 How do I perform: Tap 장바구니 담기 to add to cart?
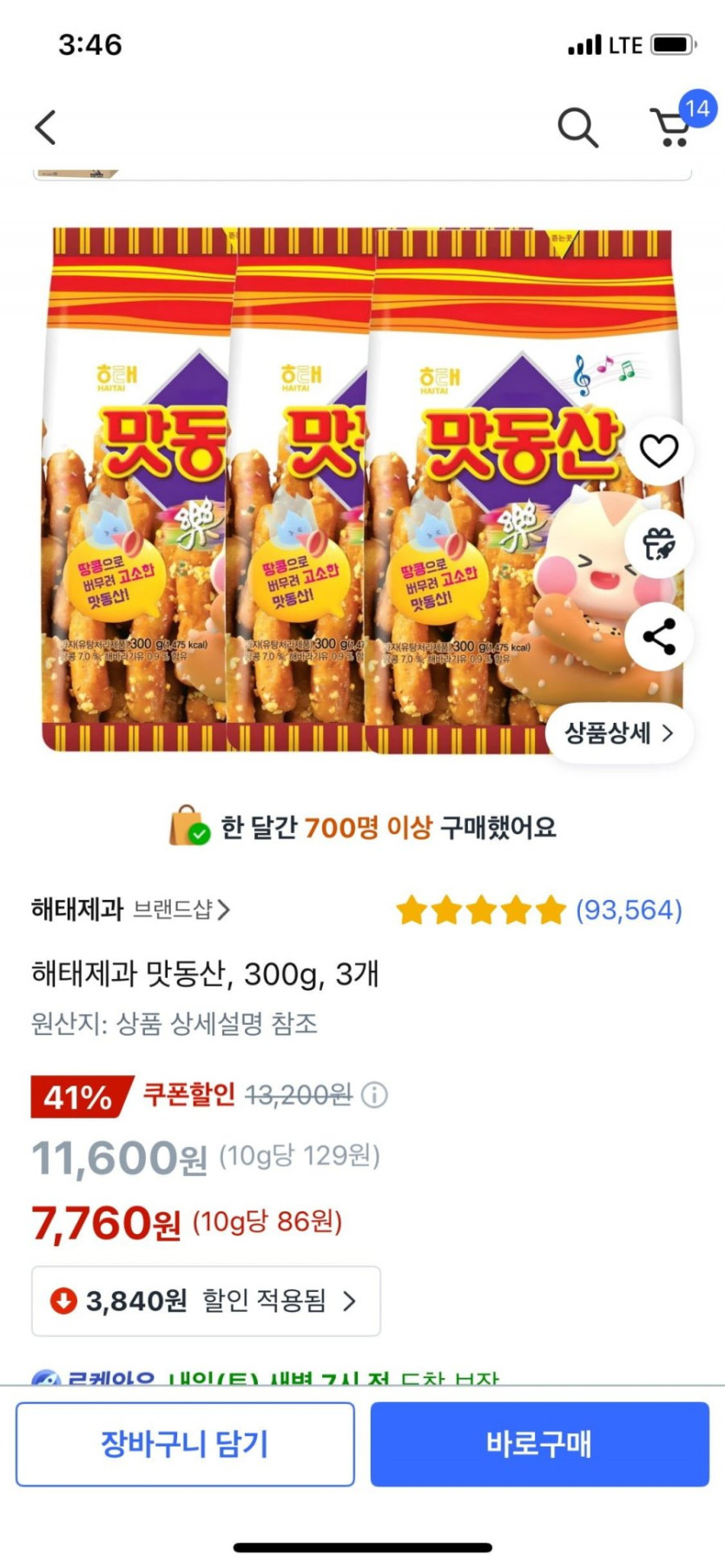pyautogui.click(x=185, y=1444)
